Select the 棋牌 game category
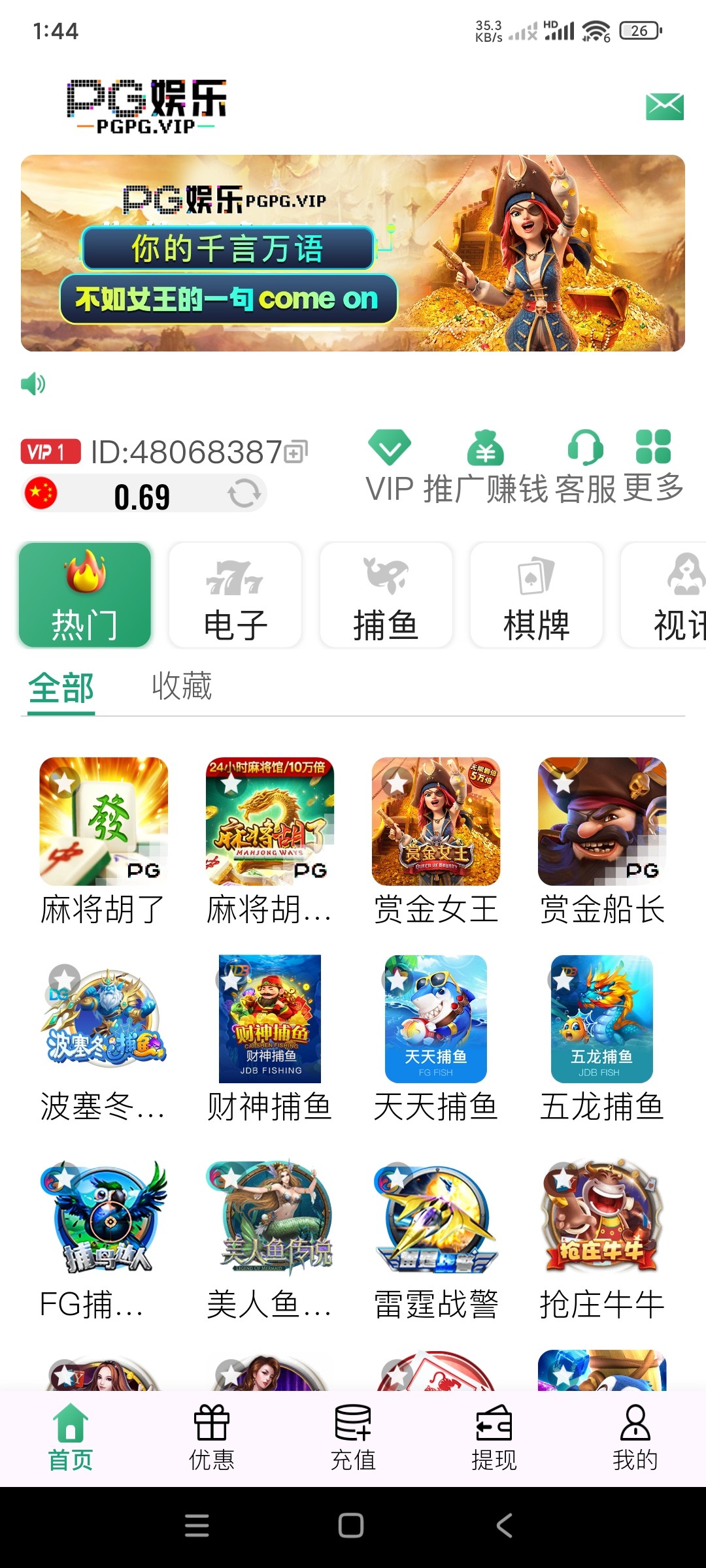 [536, 595]
